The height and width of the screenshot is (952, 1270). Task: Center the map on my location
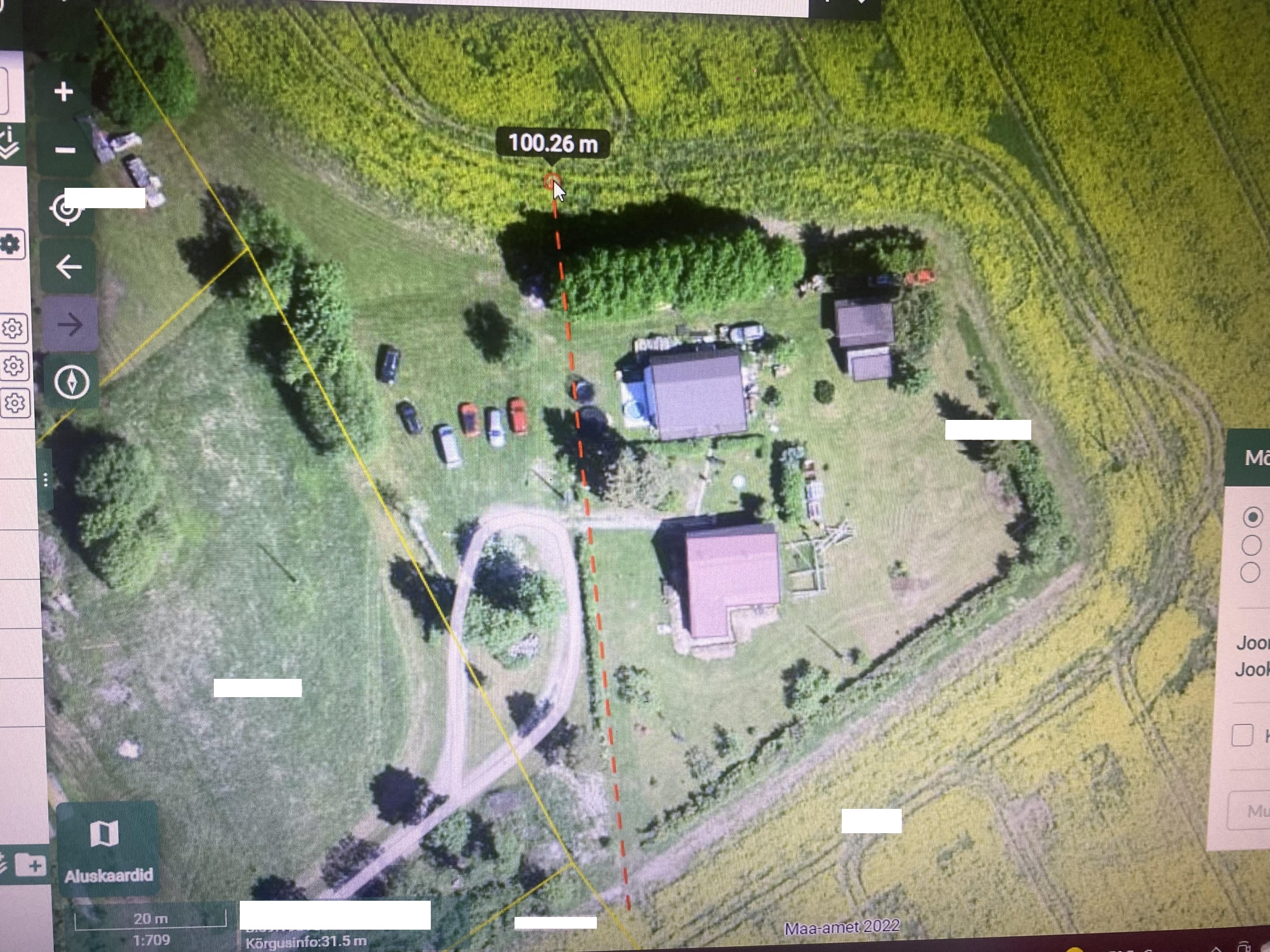[x=67, y=210]
